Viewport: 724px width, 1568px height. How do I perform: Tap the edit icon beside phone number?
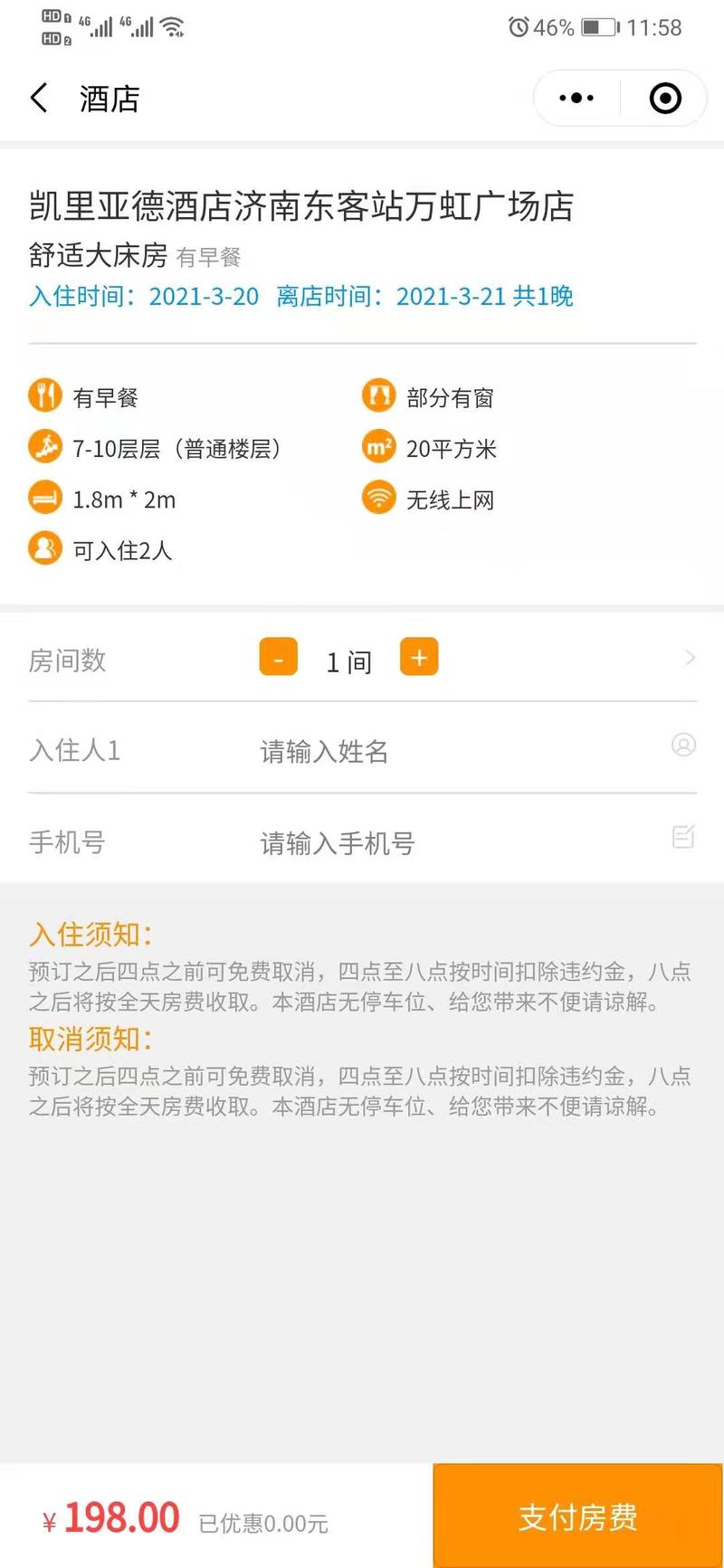(683, 836)
